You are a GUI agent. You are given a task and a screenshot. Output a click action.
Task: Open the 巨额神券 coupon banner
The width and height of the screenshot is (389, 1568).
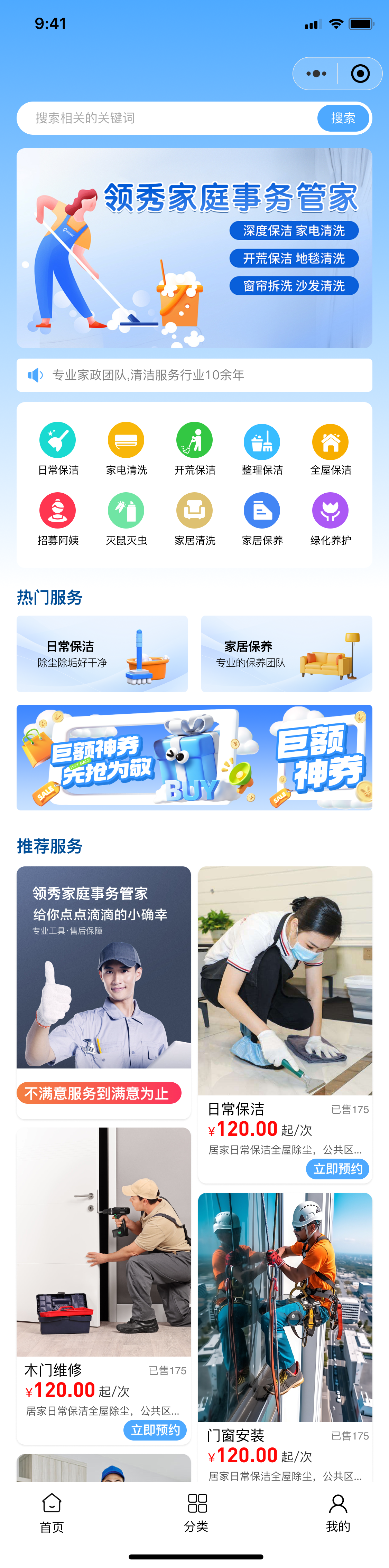[194, 757]
